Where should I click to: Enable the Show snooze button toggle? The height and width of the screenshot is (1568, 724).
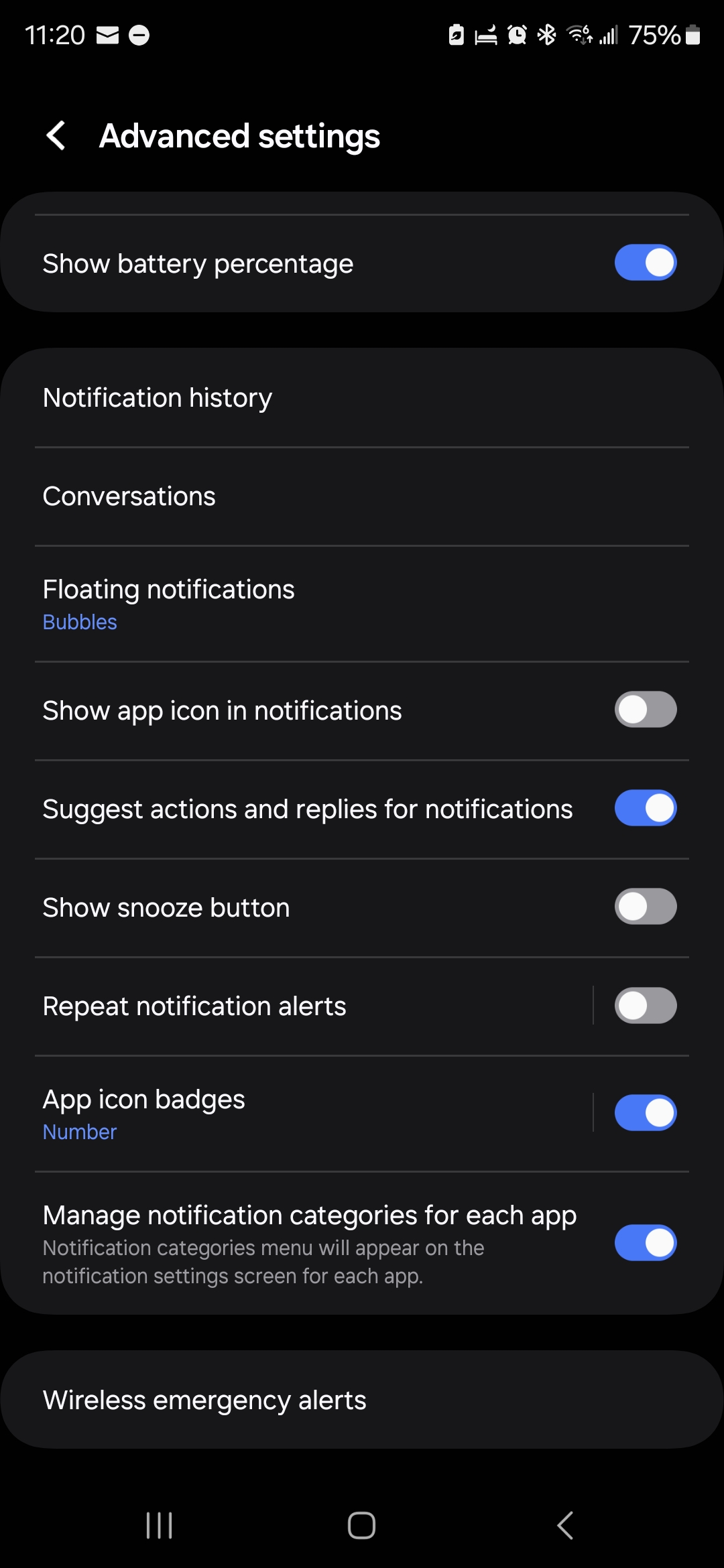click(645, 906)
